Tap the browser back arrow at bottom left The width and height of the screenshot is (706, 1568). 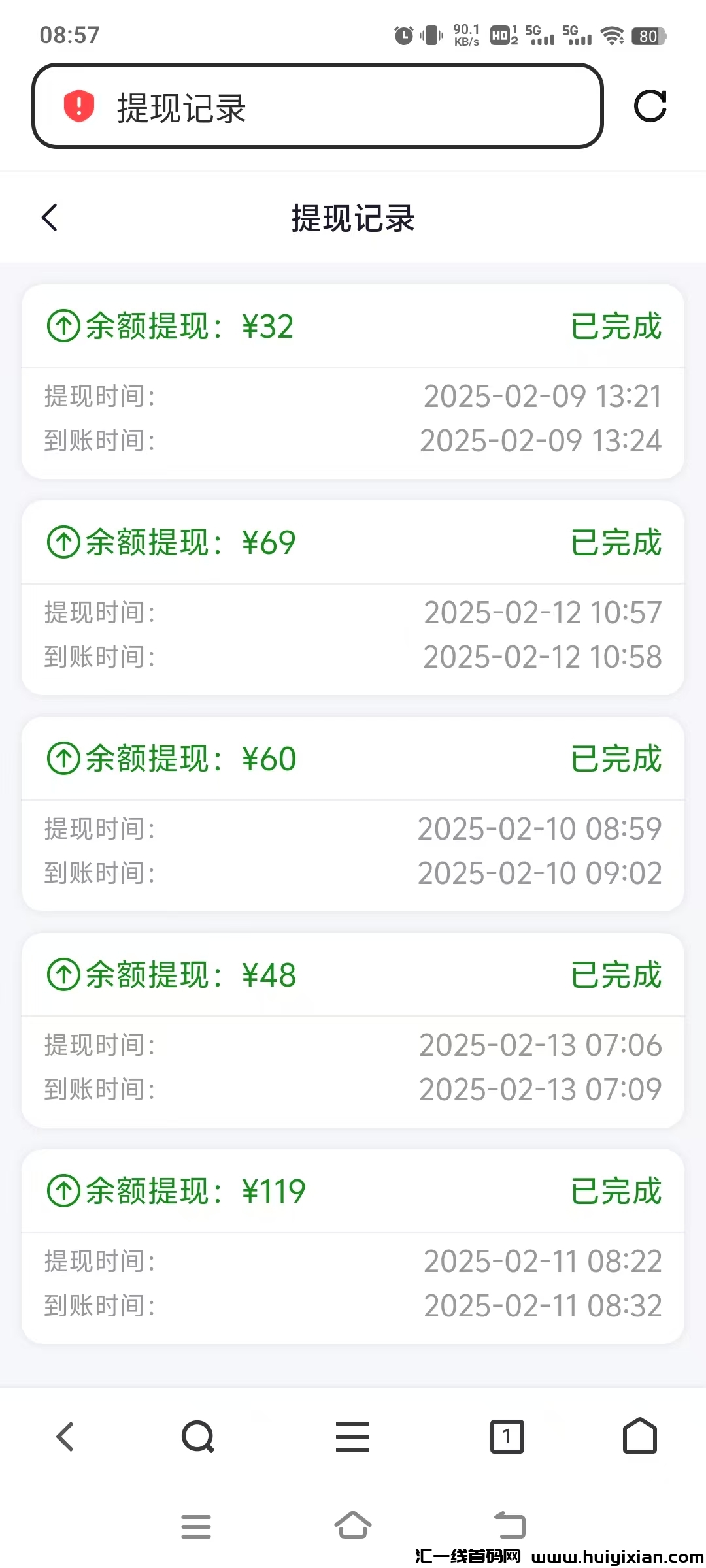(x=64, y=1437)
